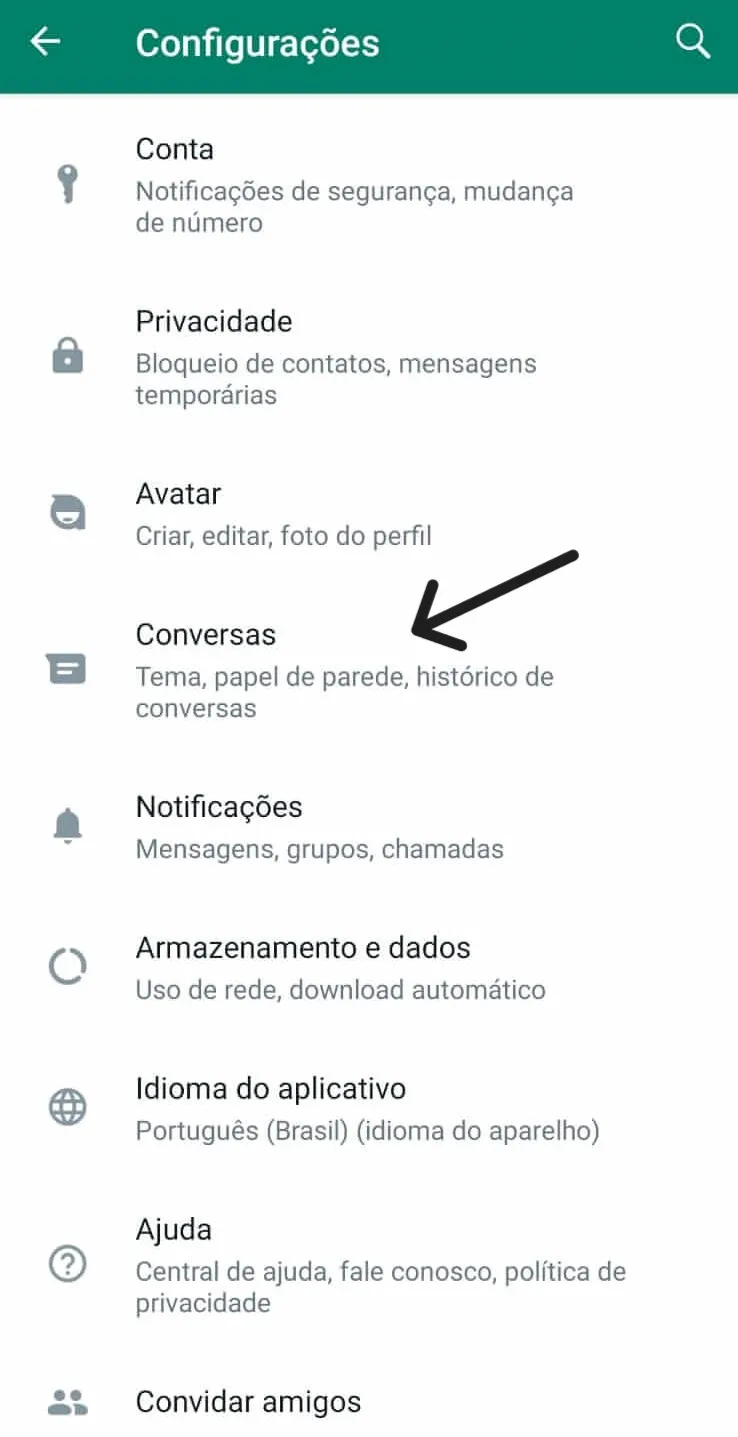This screenshot has width=738, height=1437.
Task: Tap the Idioma do aplicativo globe icon
Action: point(67,1107)
